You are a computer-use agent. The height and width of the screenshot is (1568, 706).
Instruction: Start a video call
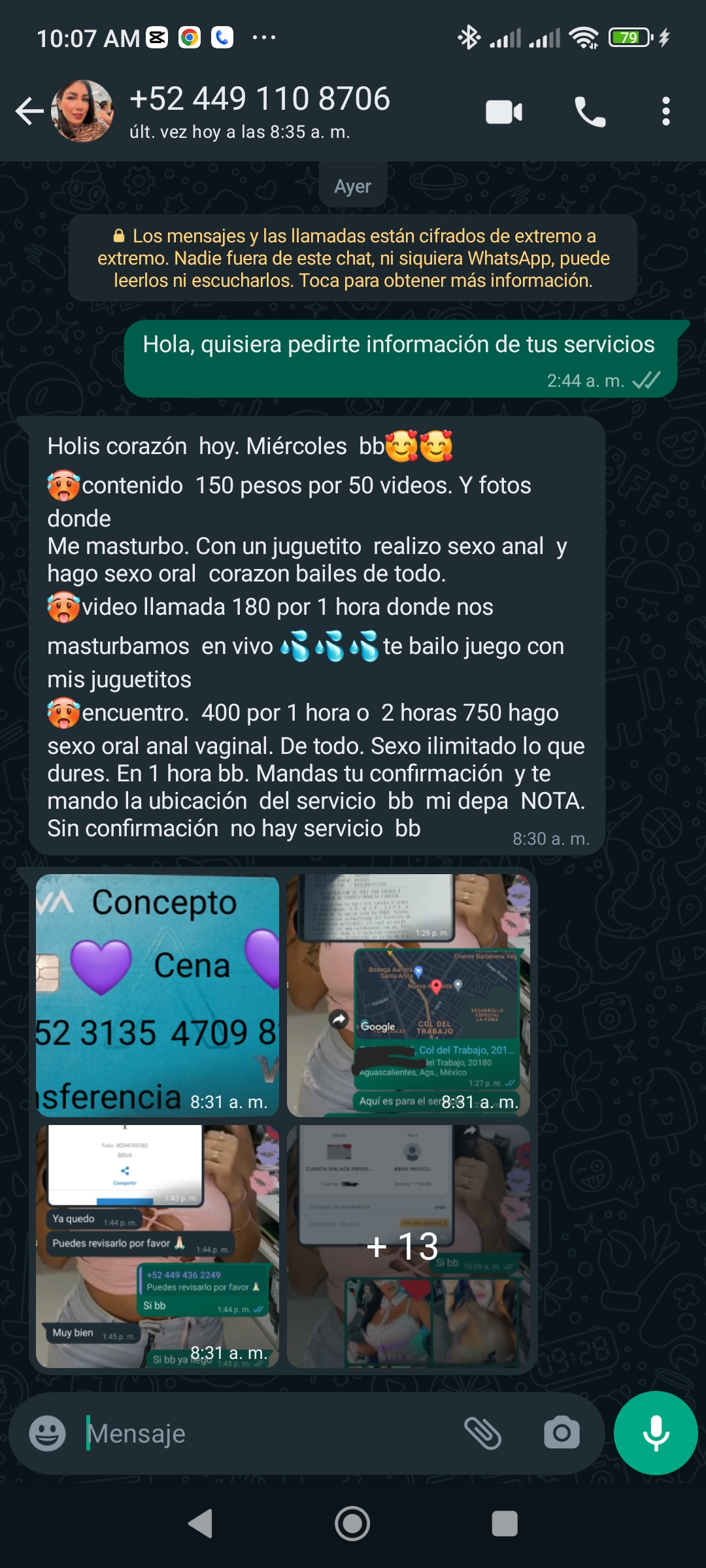(504, 112)
